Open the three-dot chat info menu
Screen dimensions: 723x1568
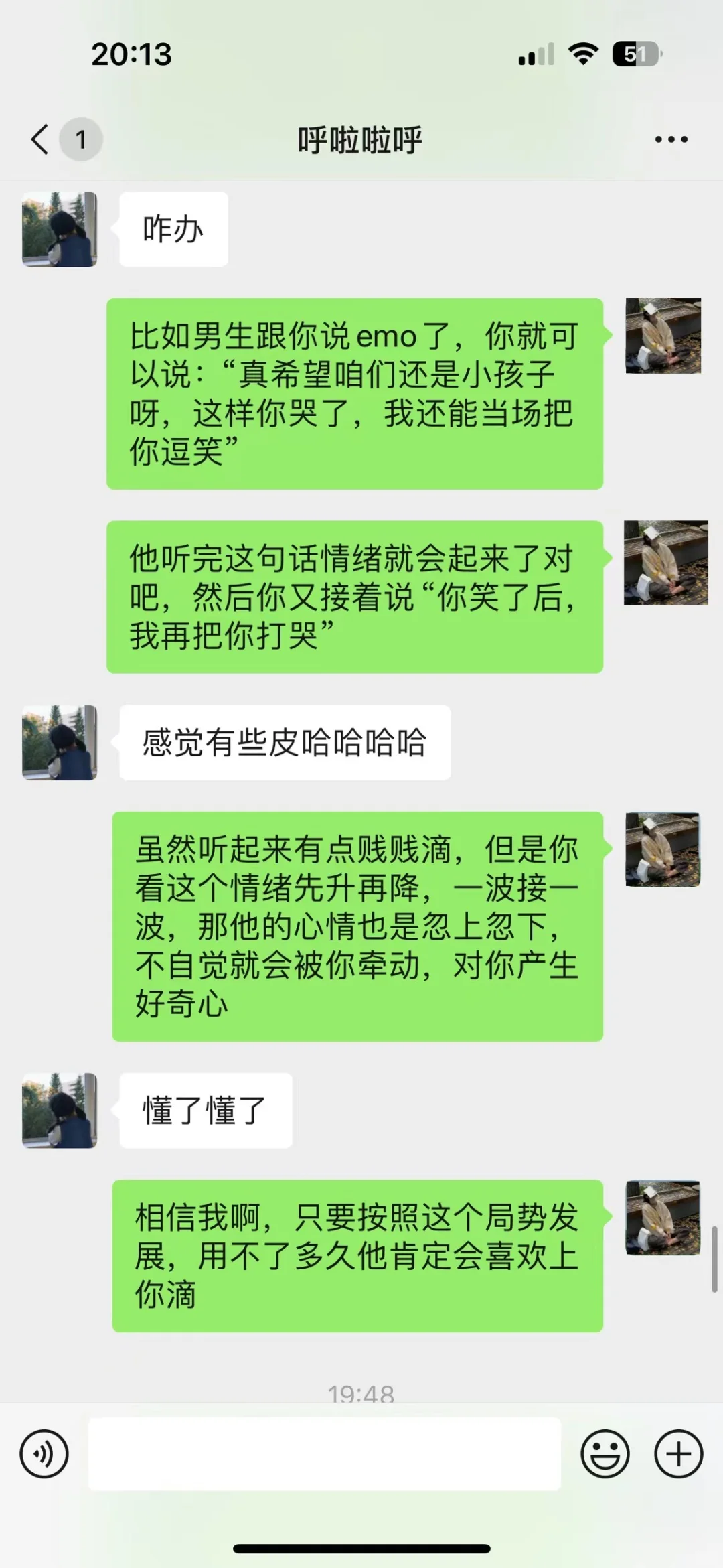671,139
